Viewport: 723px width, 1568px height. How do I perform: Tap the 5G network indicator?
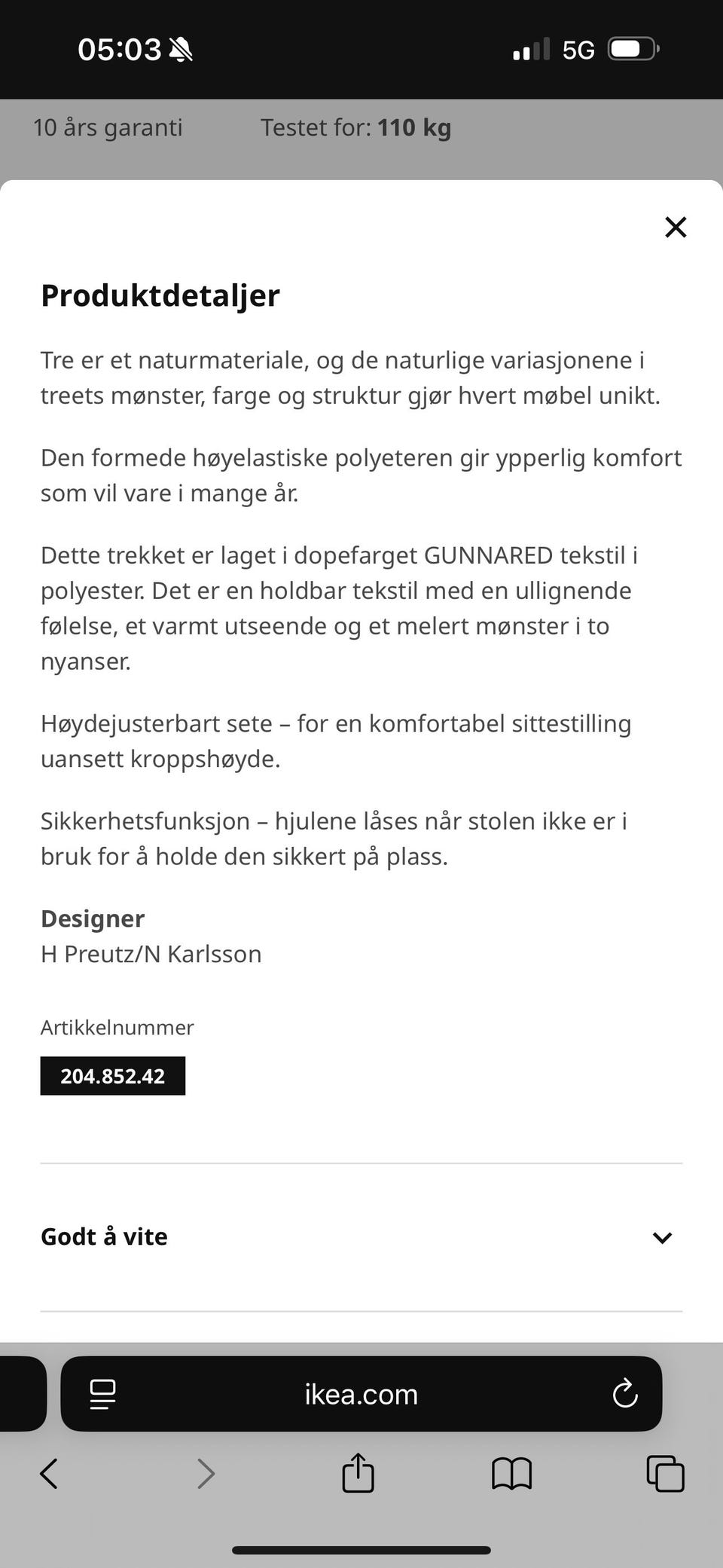click(577, 48)
